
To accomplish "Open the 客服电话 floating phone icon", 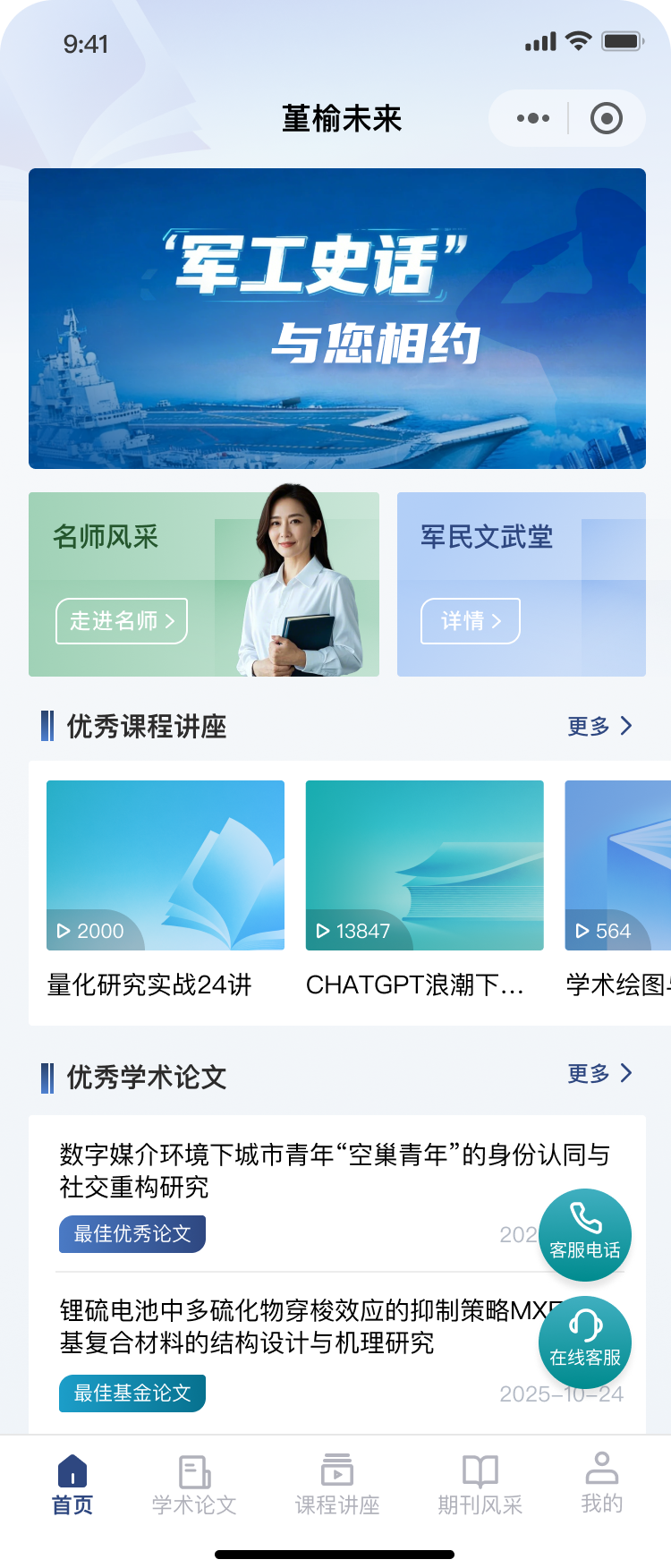I will tap(585, 1233).
